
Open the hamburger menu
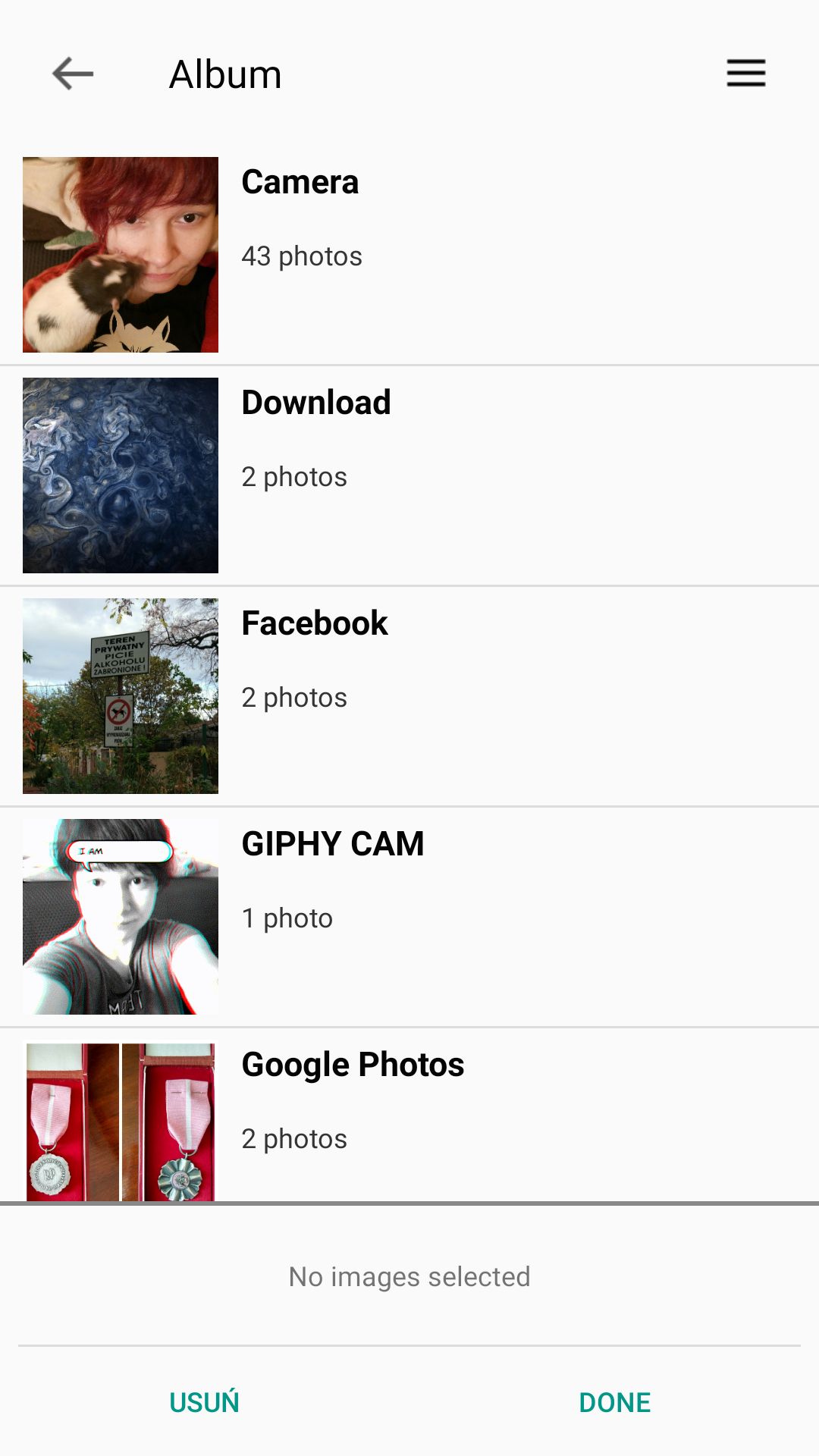746,74
